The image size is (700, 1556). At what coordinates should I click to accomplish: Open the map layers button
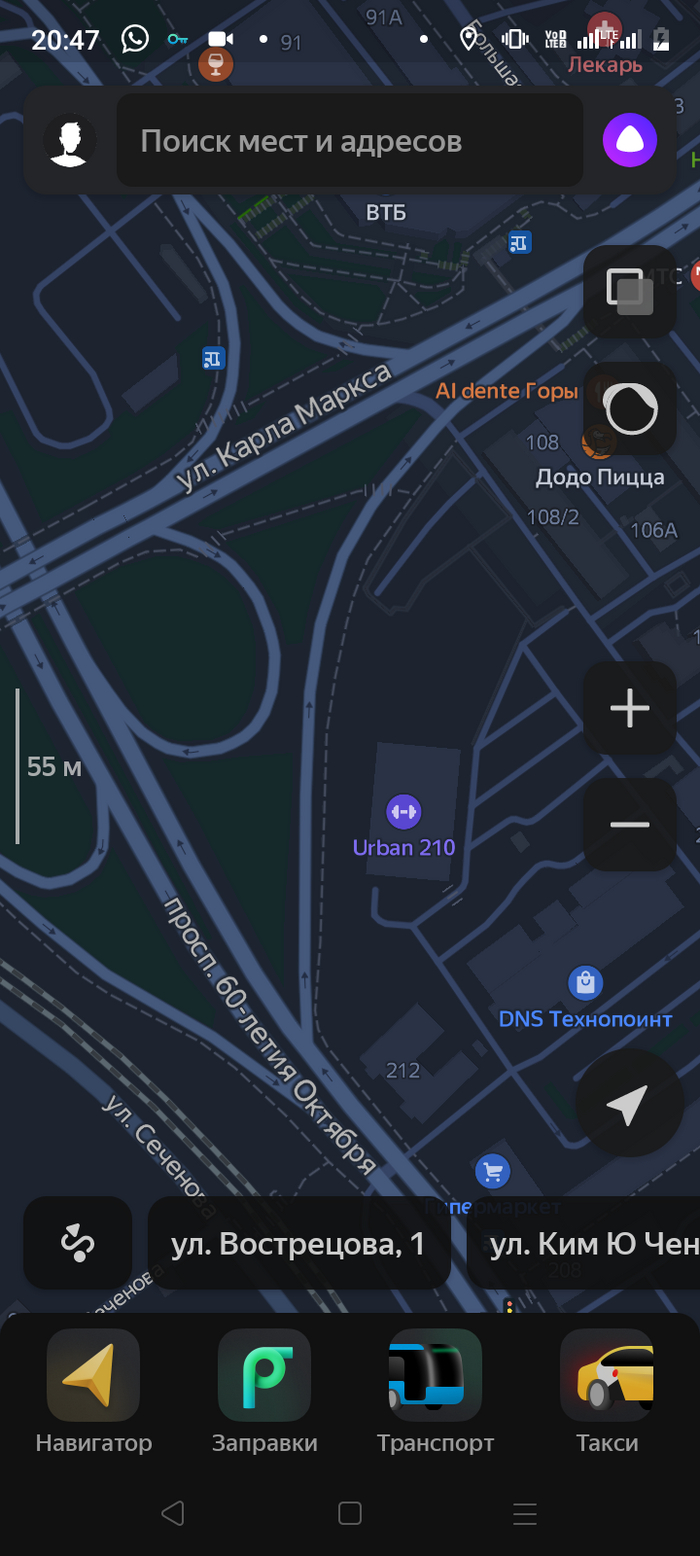(x=630, y=291)
